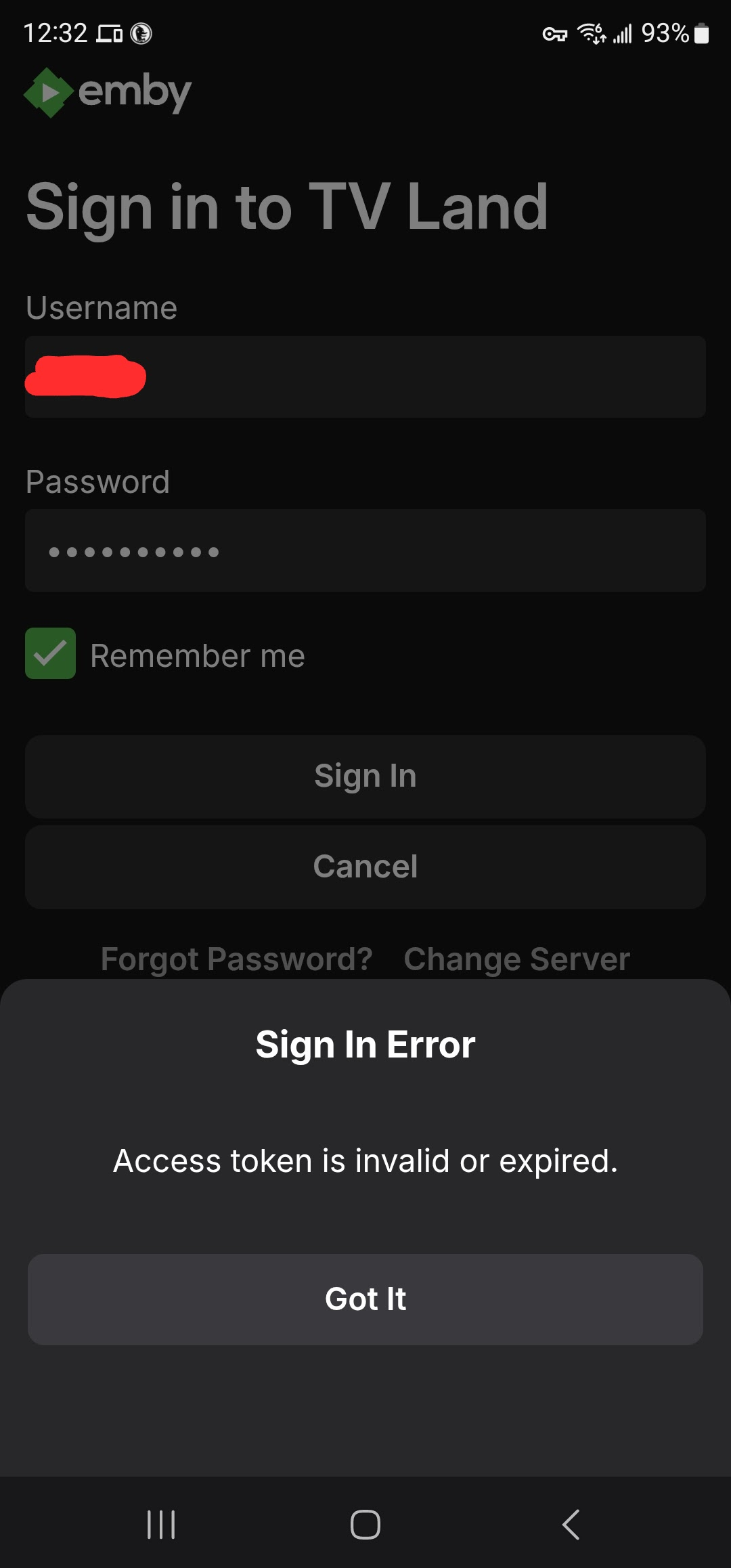Tap the Sign In button

365,776
